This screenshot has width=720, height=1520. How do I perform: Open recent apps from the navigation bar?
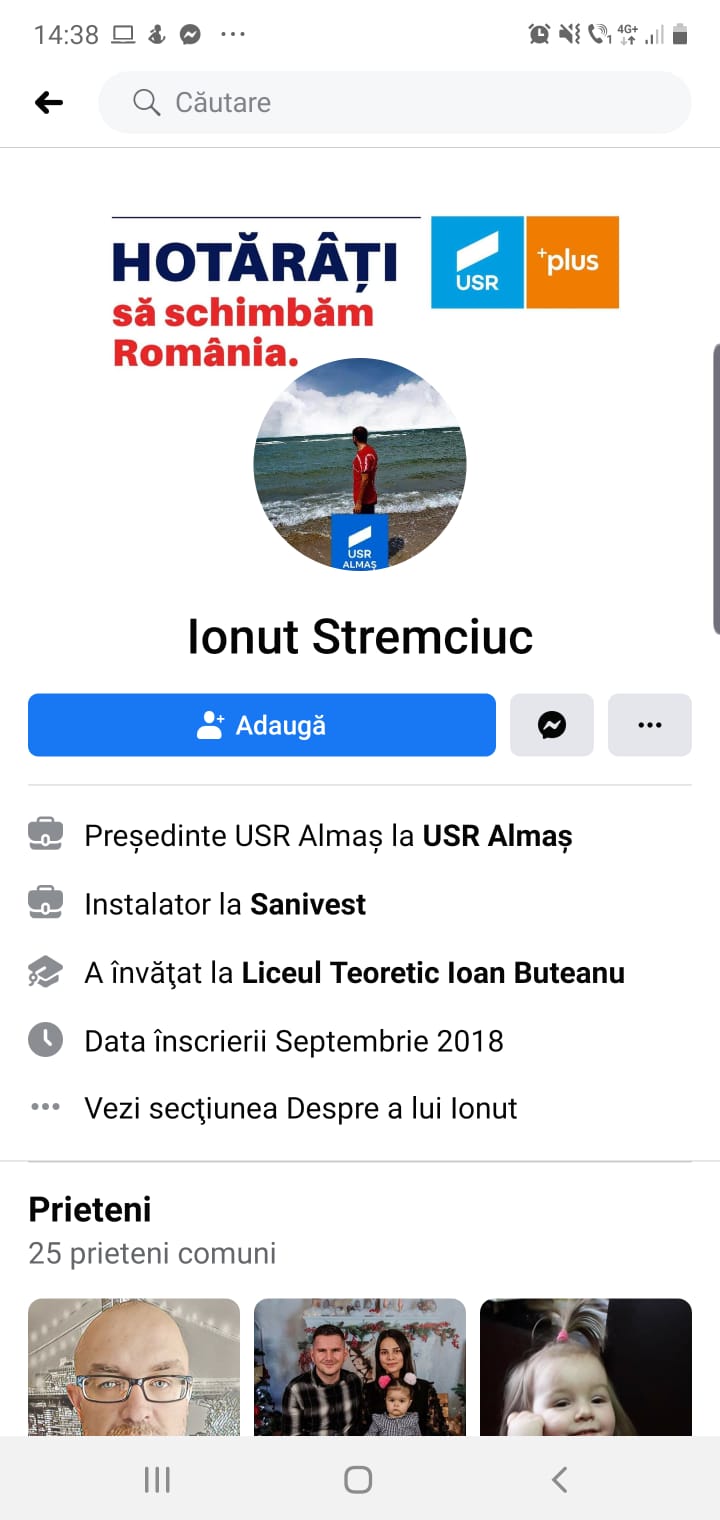coord(157,1479)
